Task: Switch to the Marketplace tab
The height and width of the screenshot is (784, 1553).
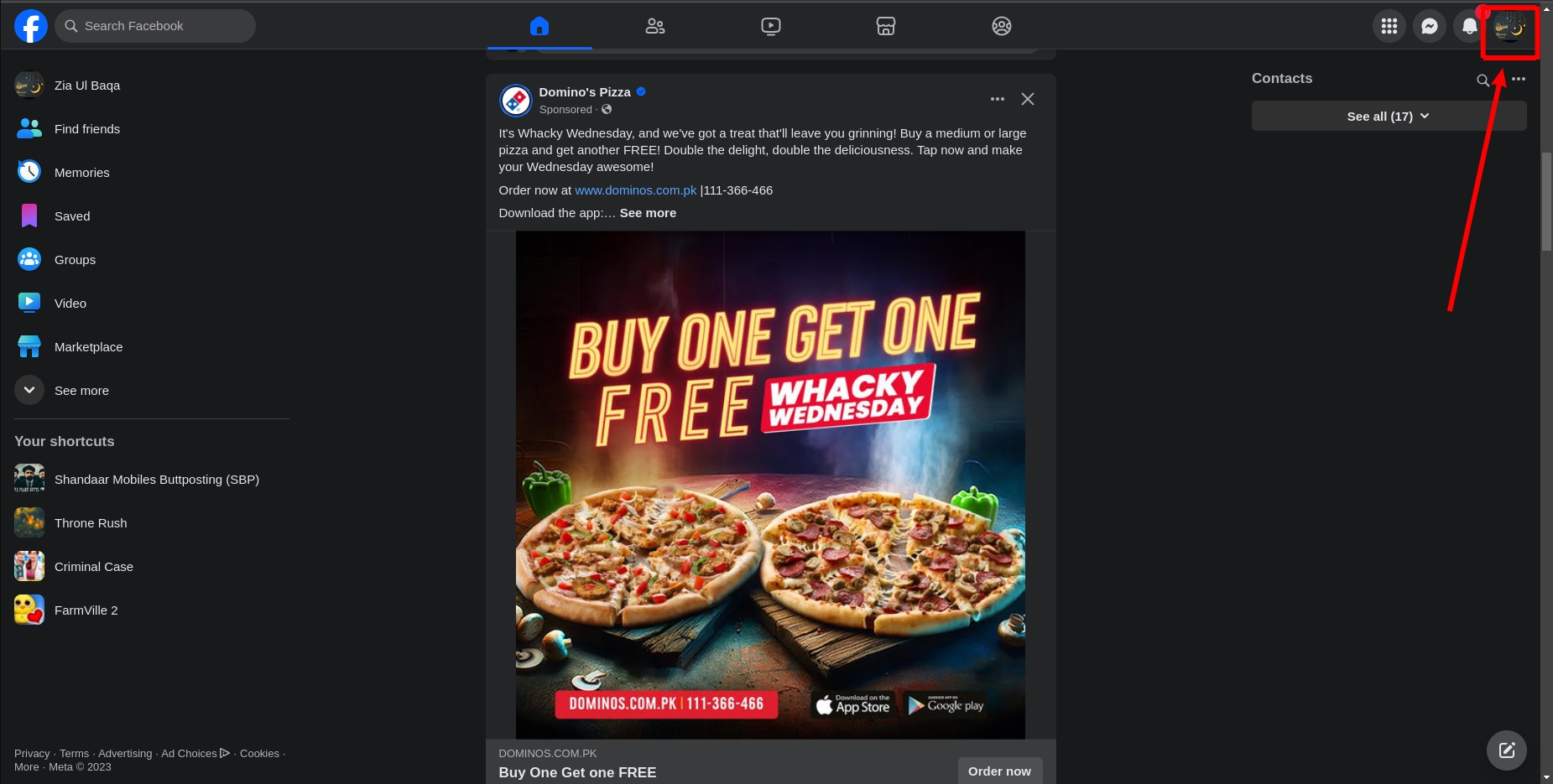Action: pos(886,26)
